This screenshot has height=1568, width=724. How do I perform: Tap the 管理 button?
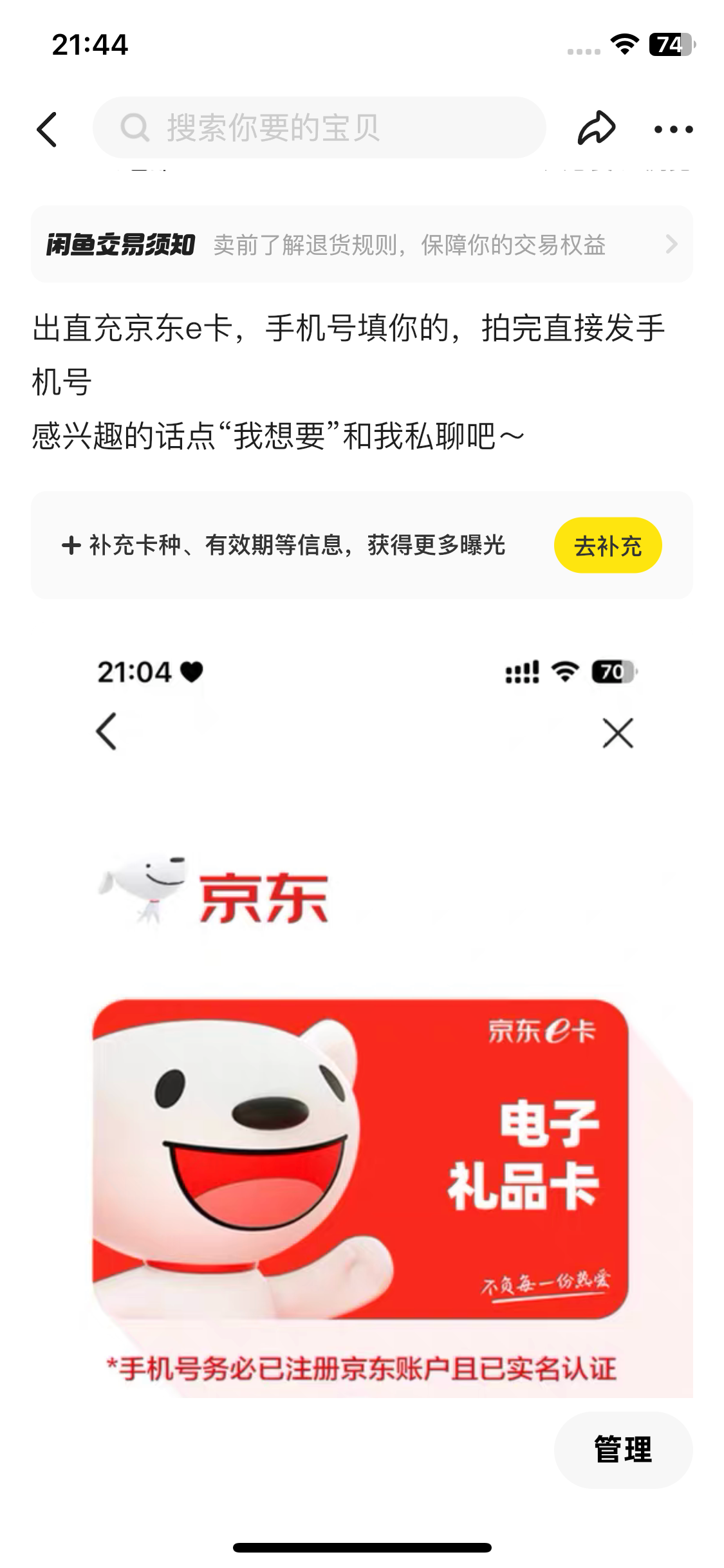623,1450
